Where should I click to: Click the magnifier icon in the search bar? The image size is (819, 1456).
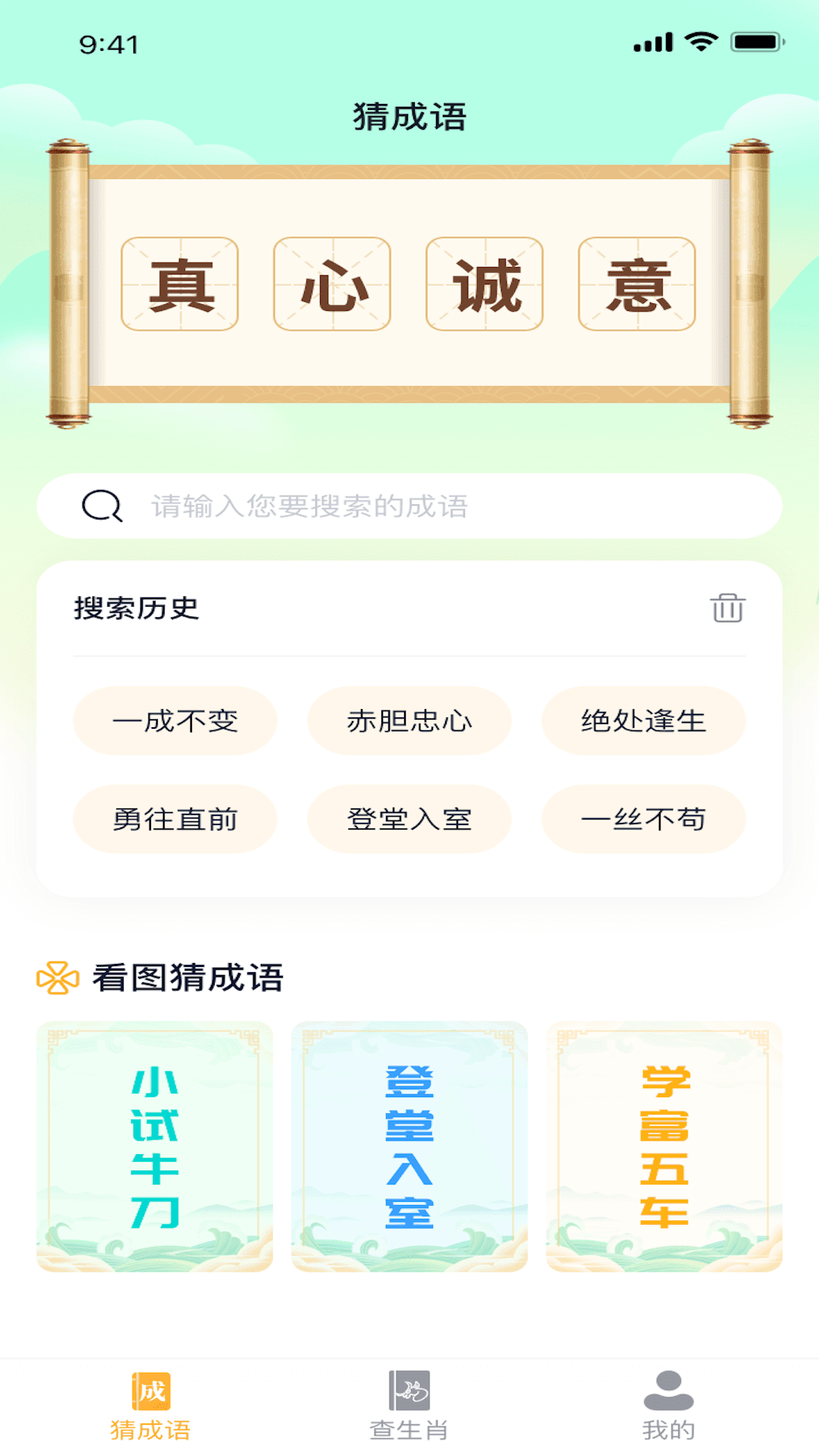(x=102, y=507)
